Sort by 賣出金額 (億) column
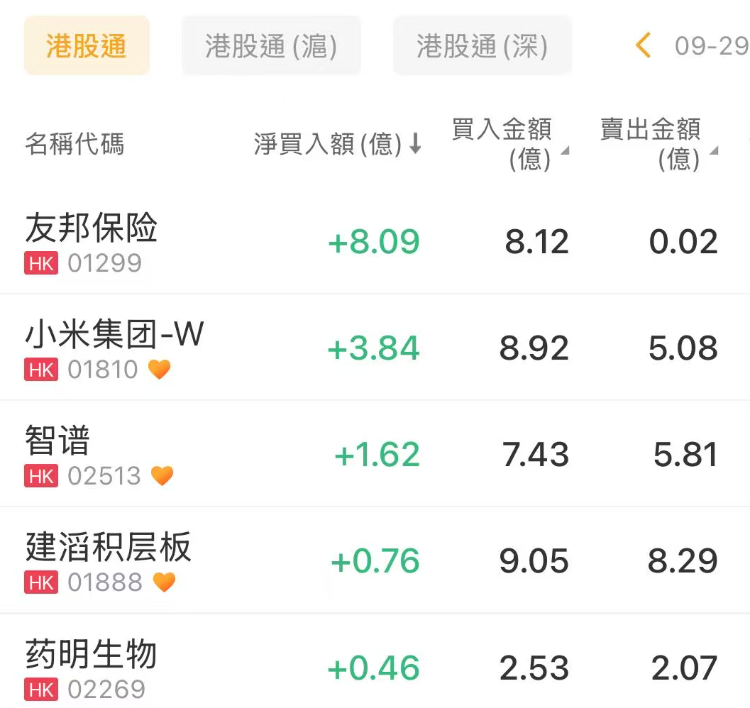The width and height of the screenshot is (750, 708). point(659,144)
